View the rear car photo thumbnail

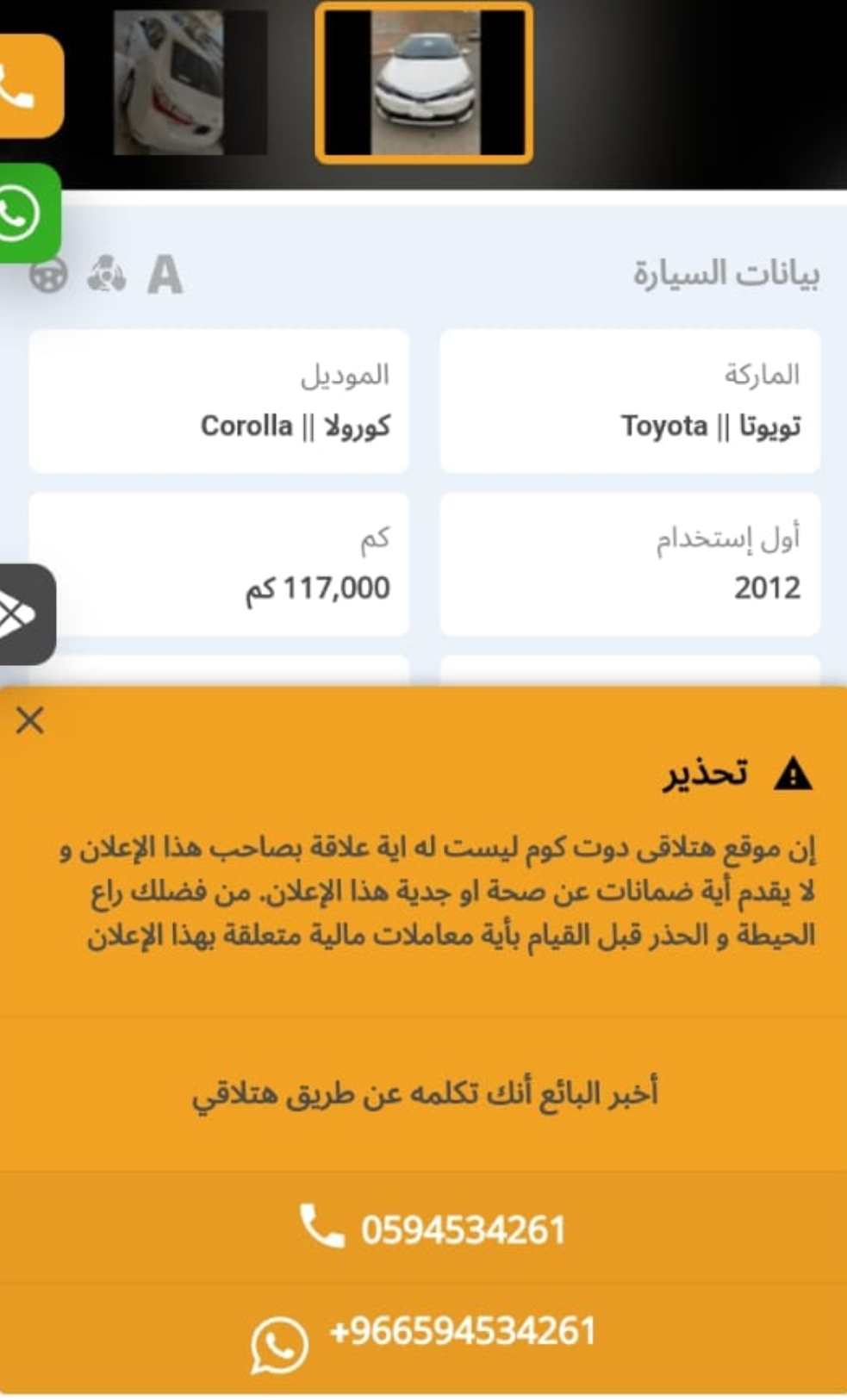coord(190,83)
